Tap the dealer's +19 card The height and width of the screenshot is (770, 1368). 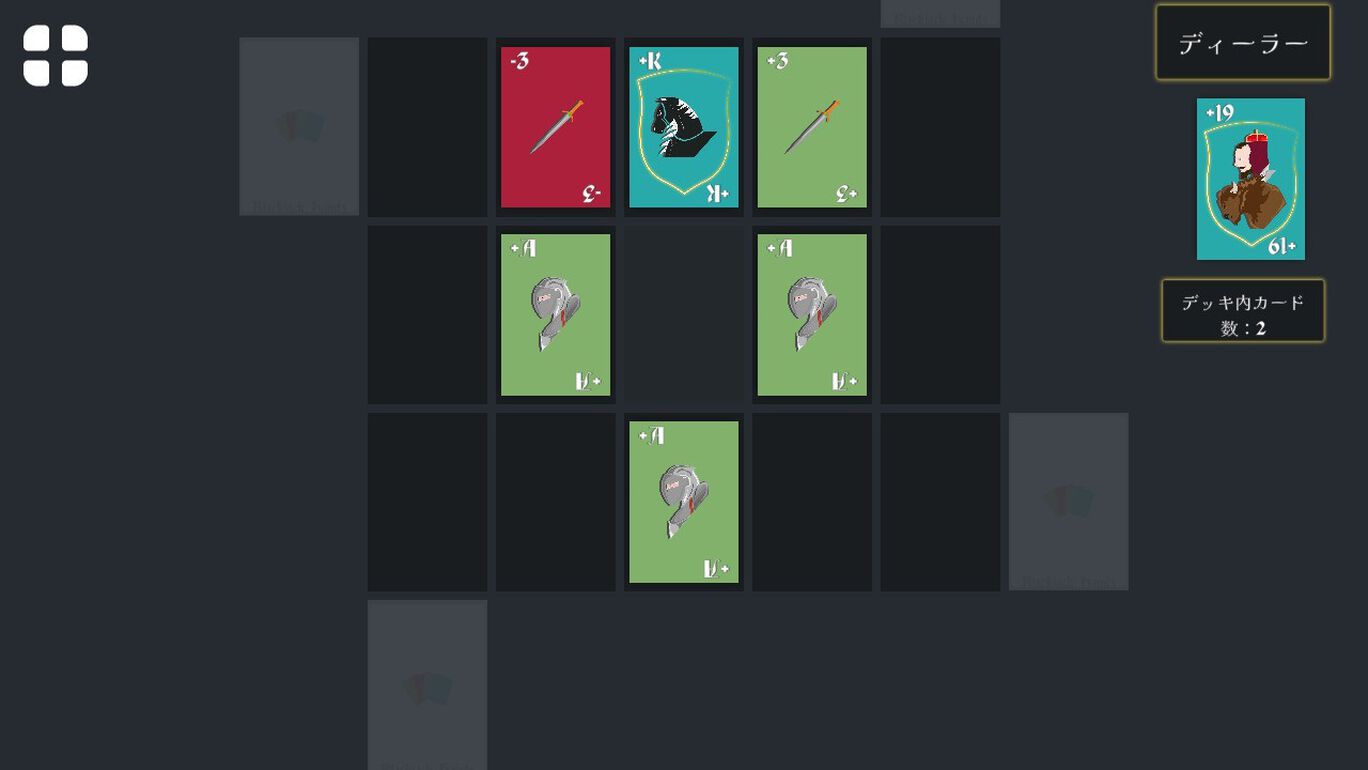click(1250, 179)
